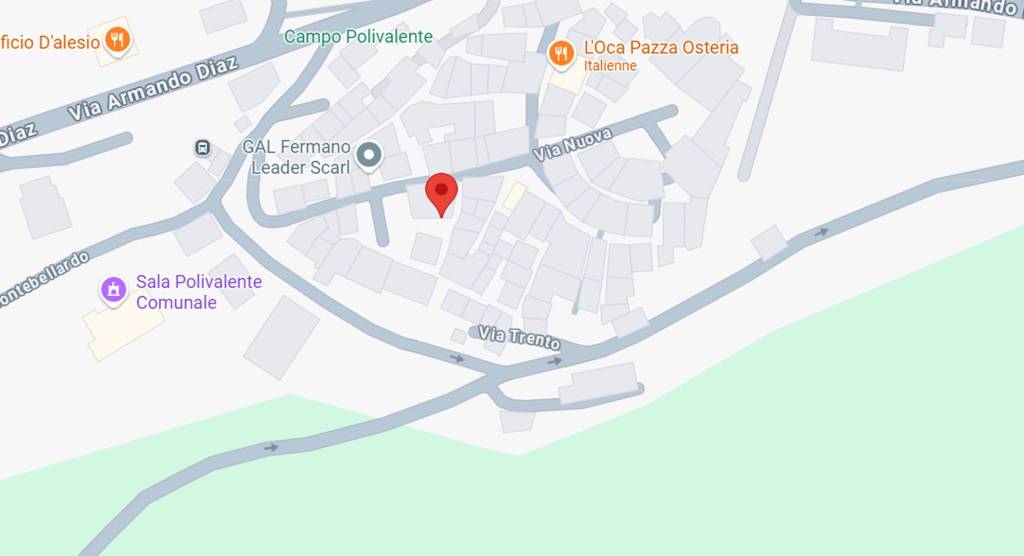This screenshot has width=1024, height=556.
Task: Open L'Oca Pazza Osteria restaurant marker
Action: [x=562, y=52]
